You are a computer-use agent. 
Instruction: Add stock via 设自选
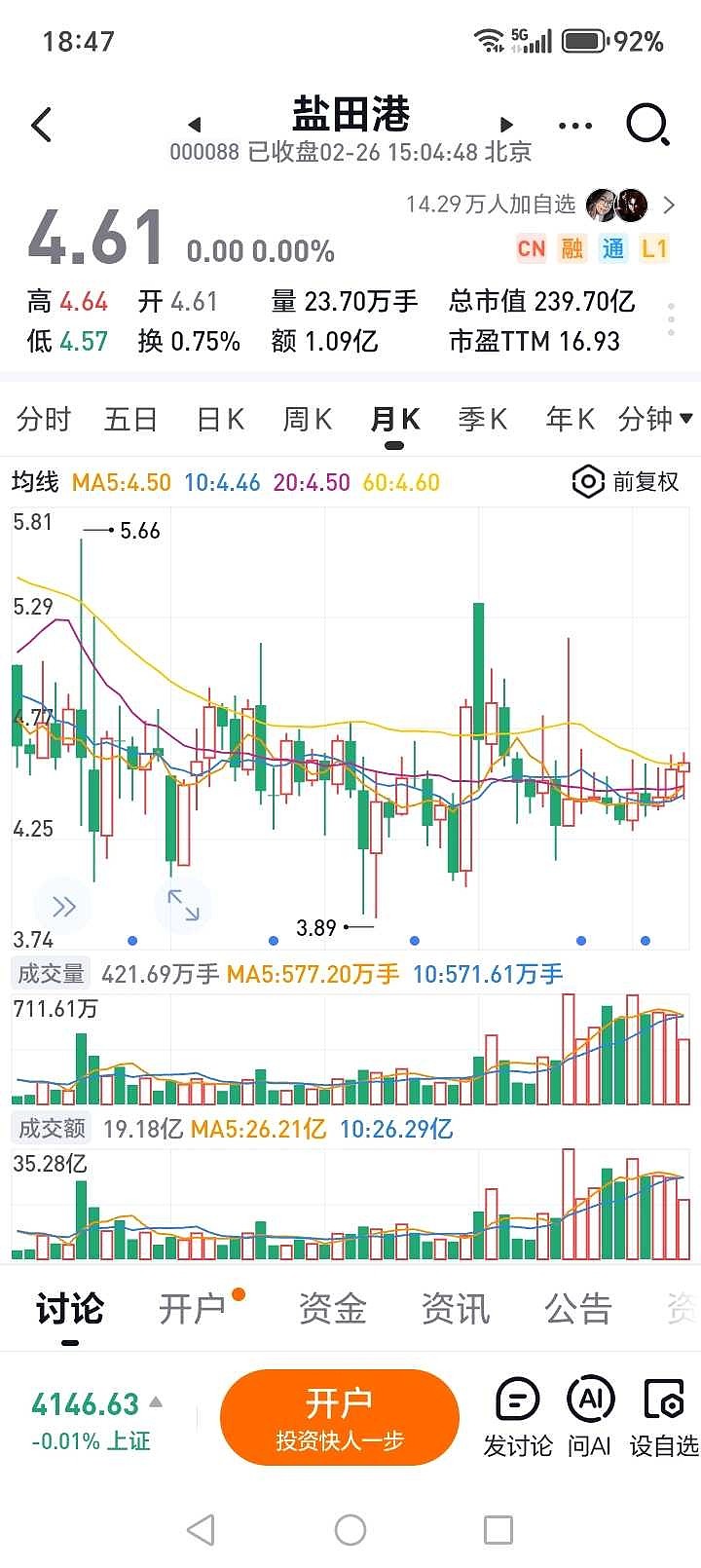(664, 1417)
